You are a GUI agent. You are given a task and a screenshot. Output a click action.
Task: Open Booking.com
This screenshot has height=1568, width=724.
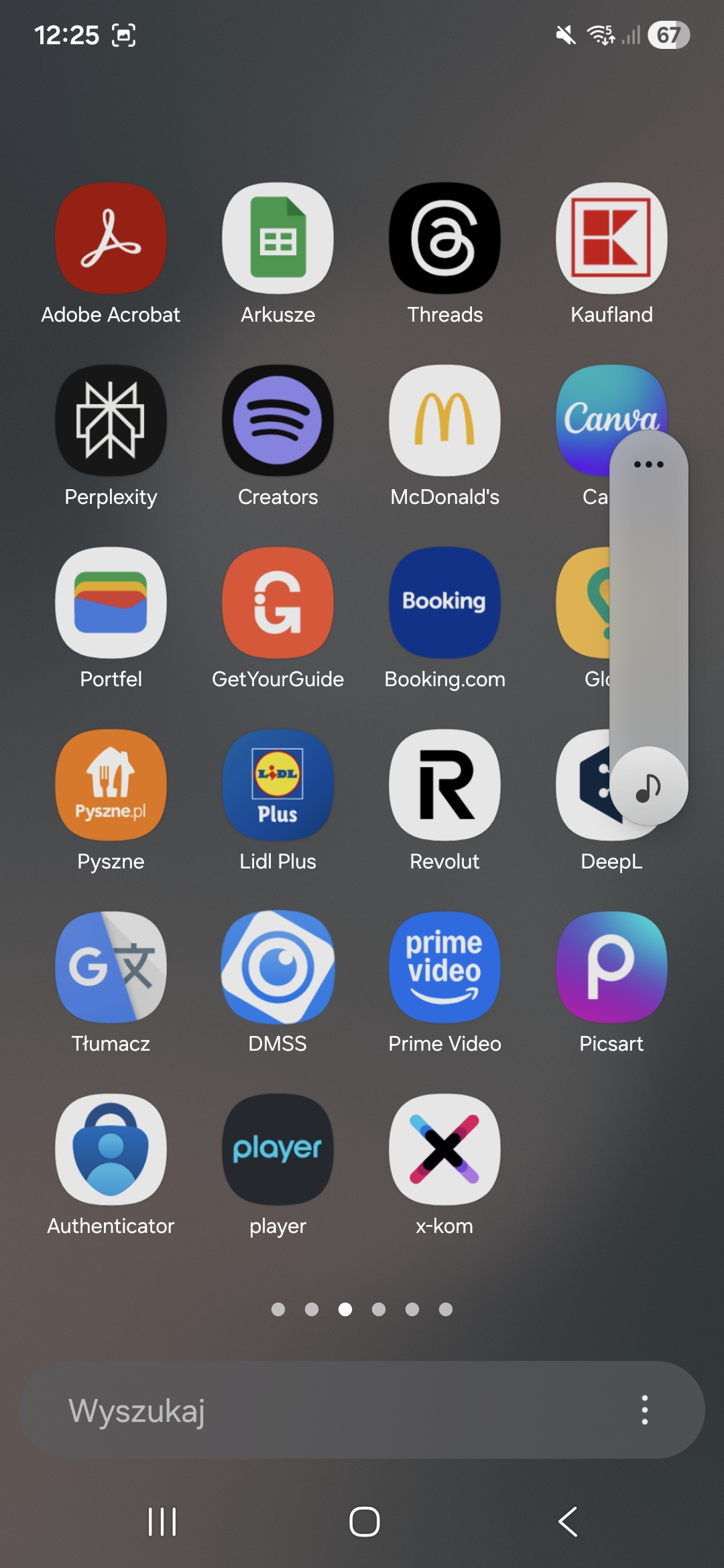[444, 603]
